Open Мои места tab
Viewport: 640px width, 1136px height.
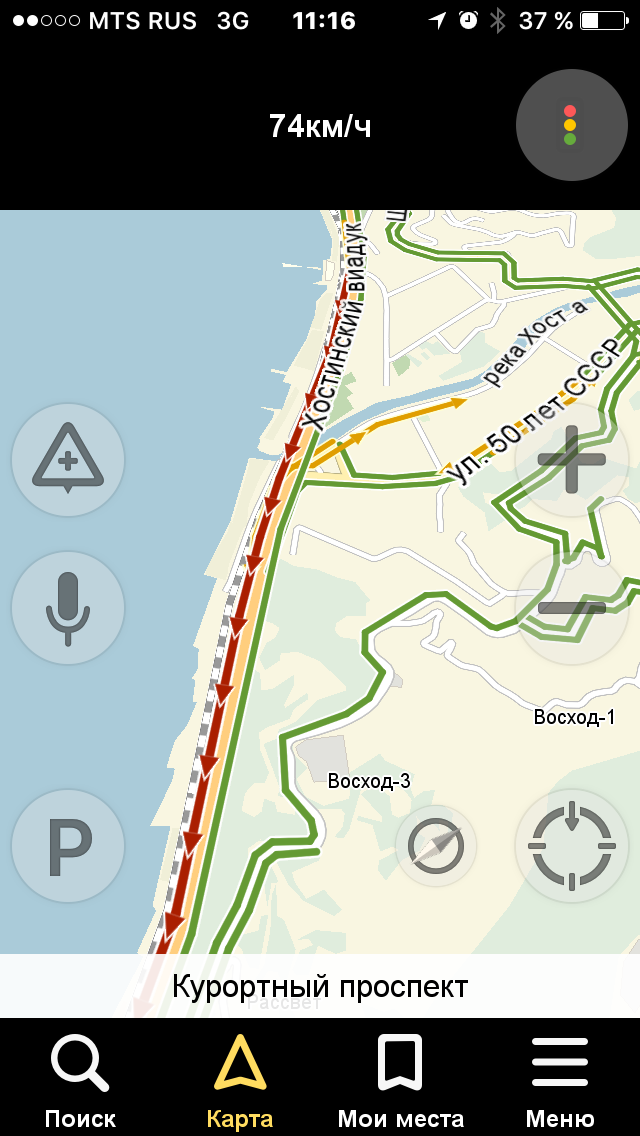[400, 1080]
